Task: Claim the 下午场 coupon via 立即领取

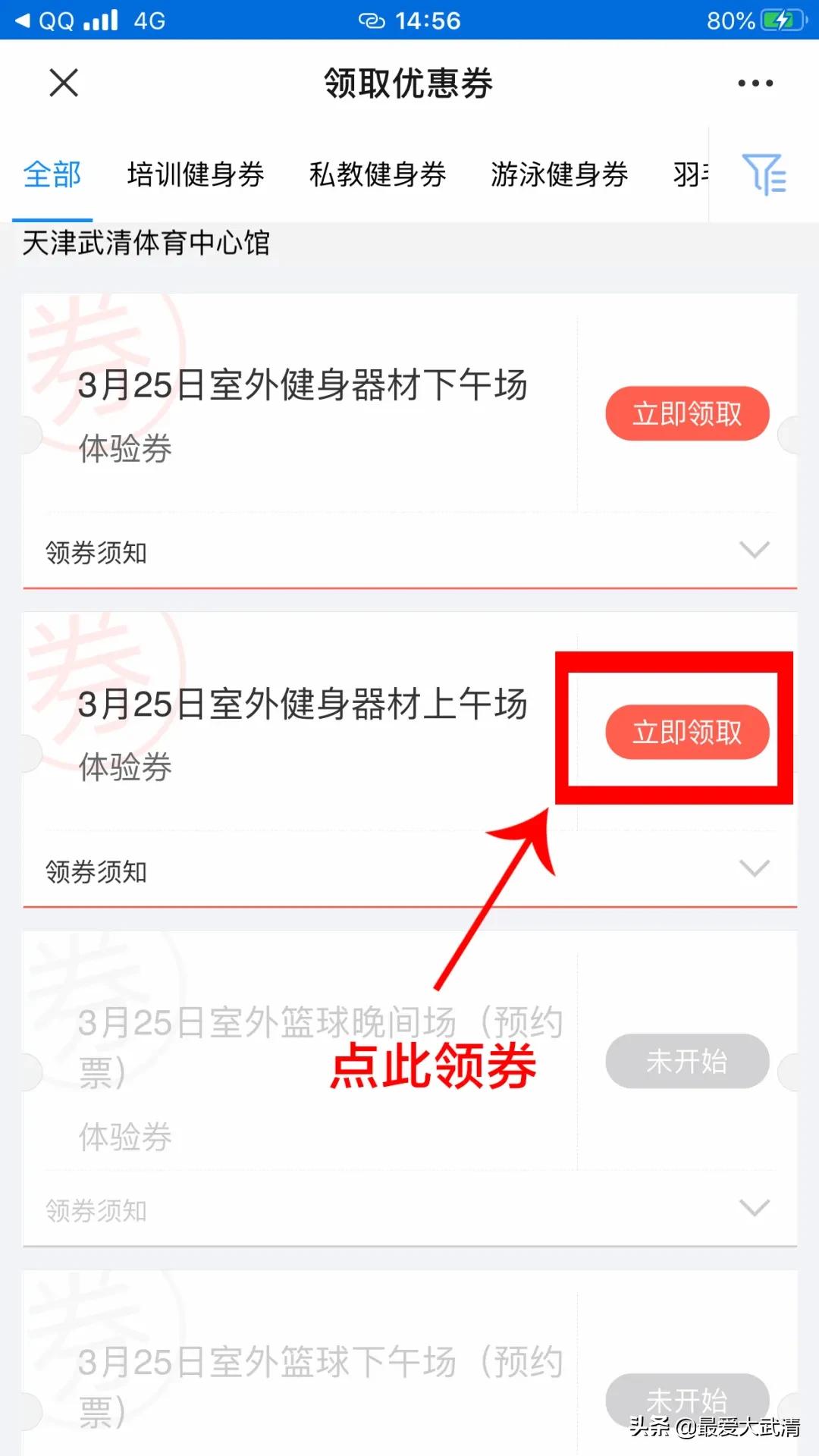Action: pos(686,413)
